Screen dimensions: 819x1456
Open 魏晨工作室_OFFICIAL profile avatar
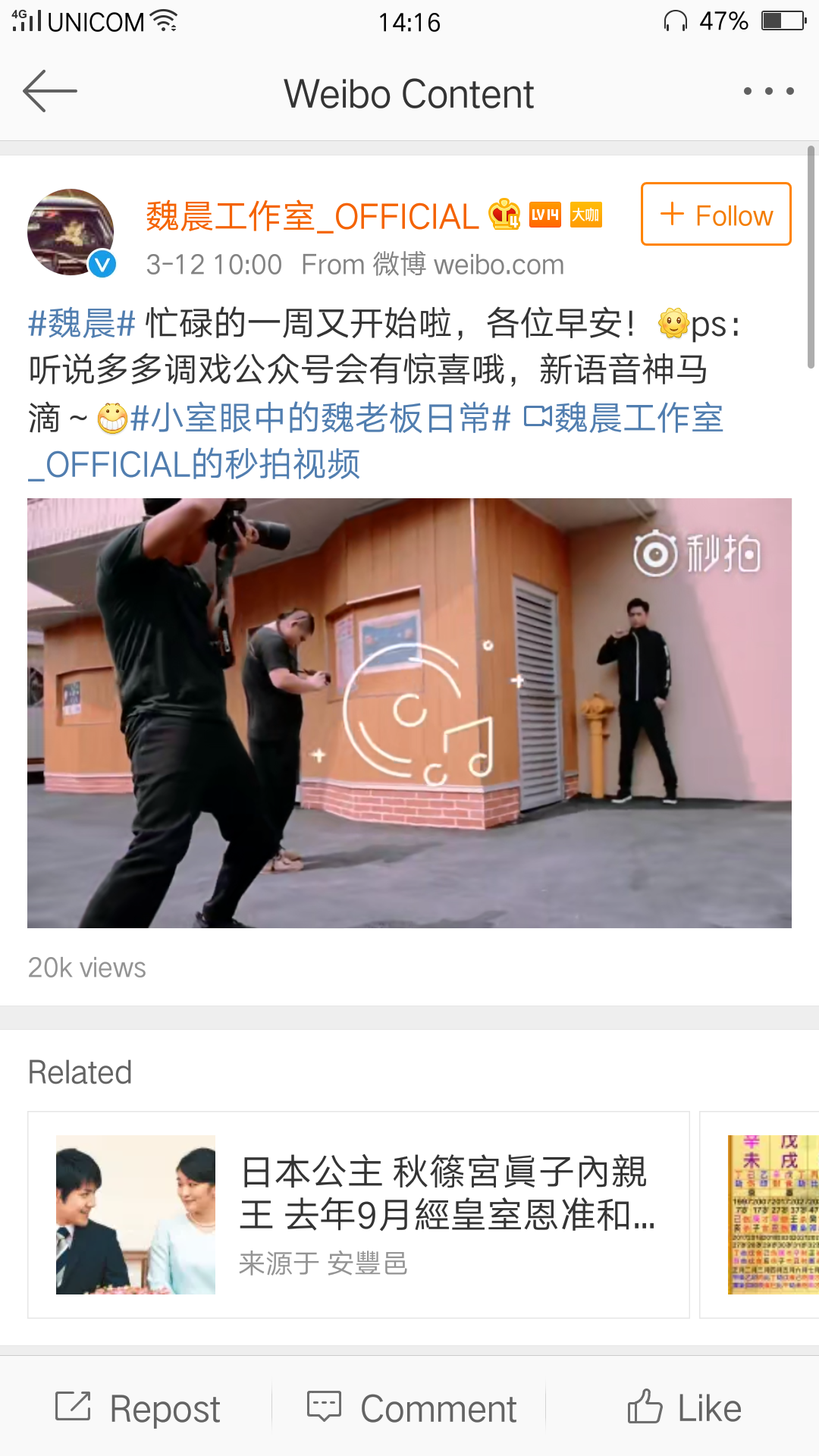point(71,232)
